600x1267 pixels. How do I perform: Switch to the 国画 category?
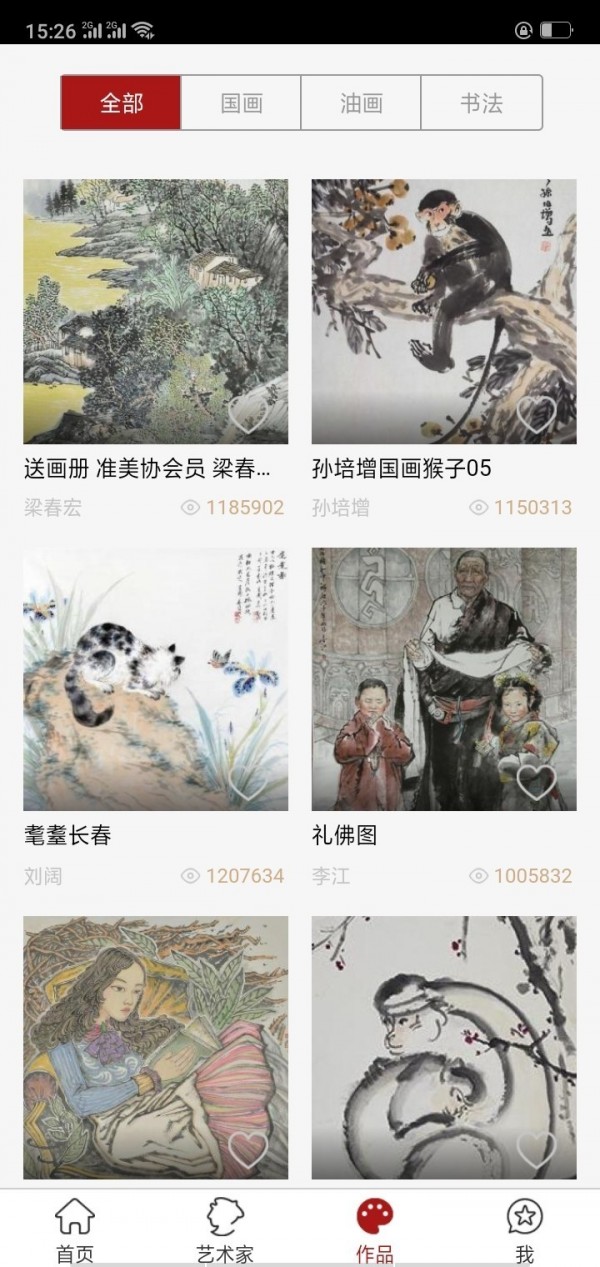click(241, 103)
